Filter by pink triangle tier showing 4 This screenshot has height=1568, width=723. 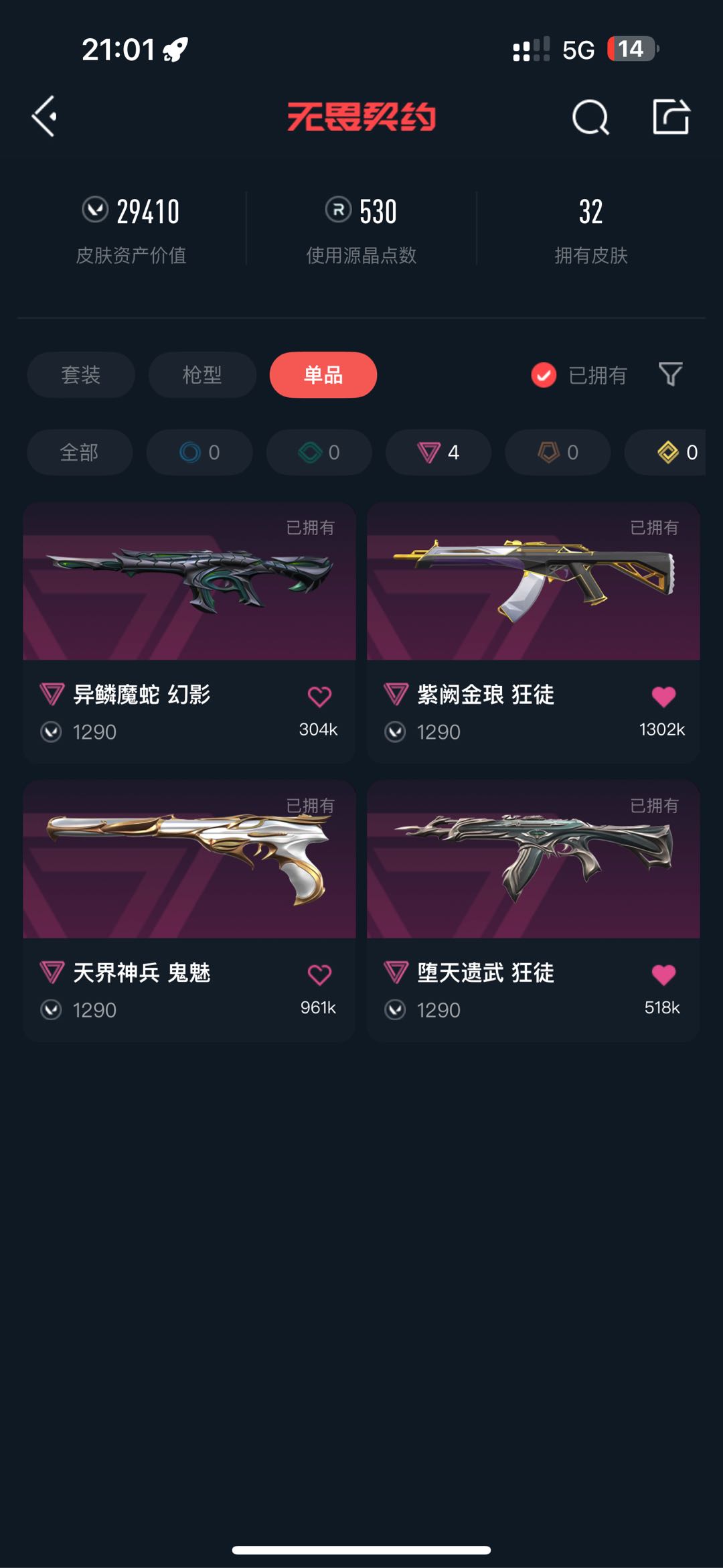click(438, 452)
